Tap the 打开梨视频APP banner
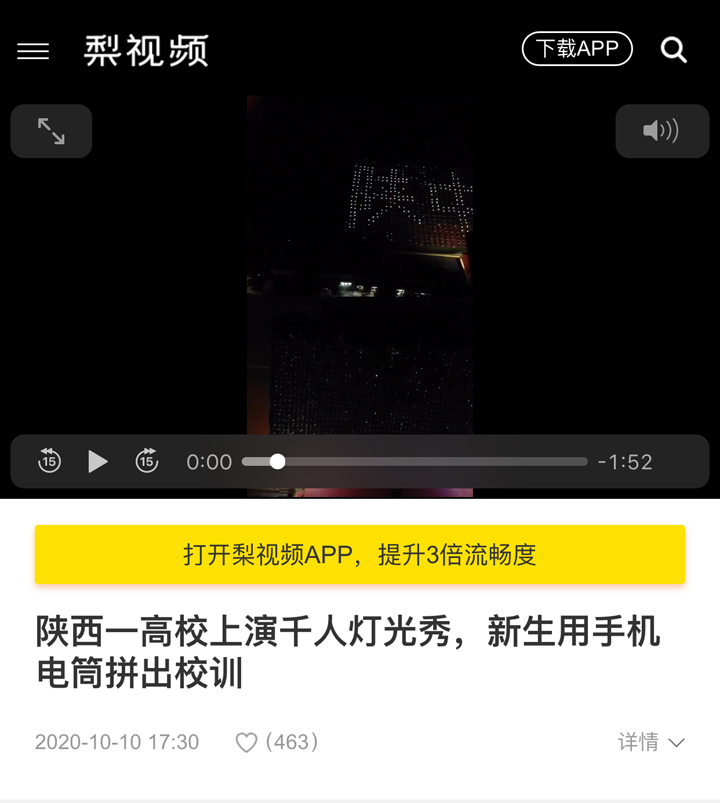 coord(360,554)
